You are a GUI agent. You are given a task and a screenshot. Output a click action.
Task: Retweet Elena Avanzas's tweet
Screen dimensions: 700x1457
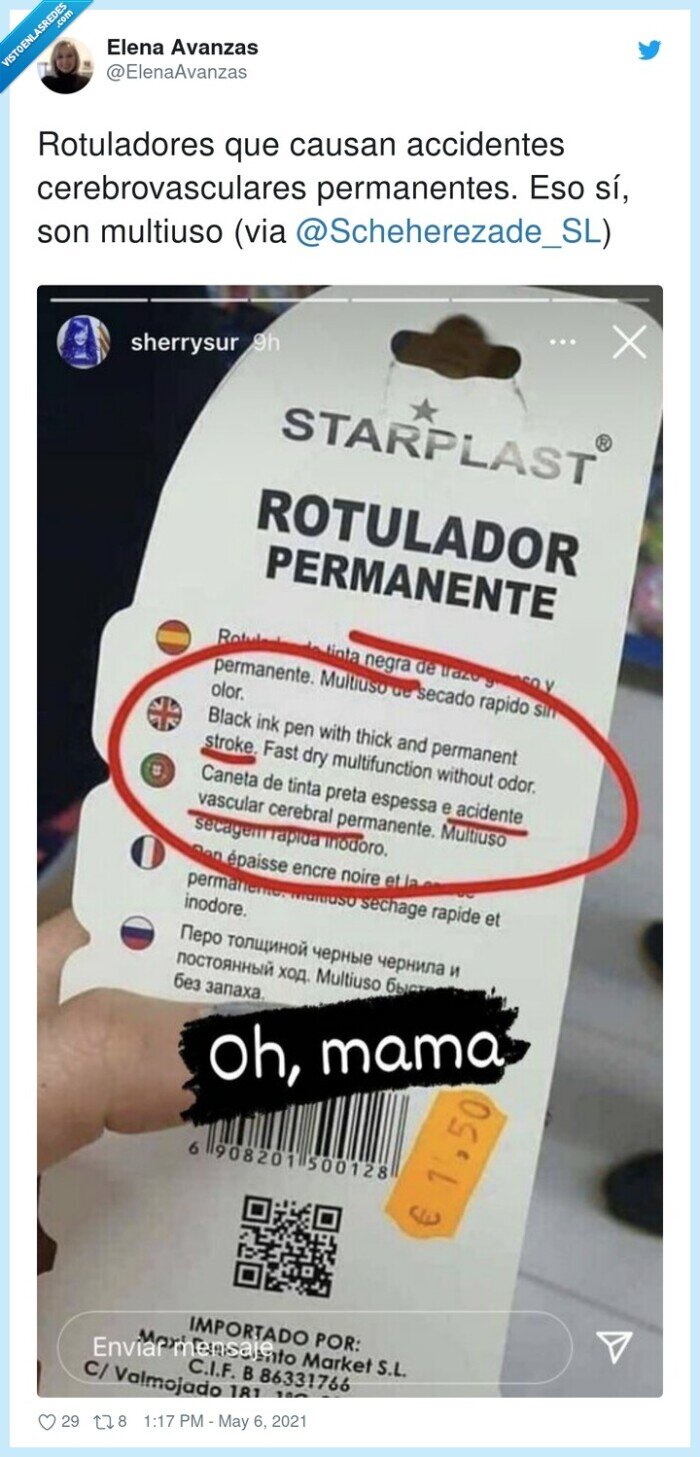pyautogui.click(x=102, y=1421)
